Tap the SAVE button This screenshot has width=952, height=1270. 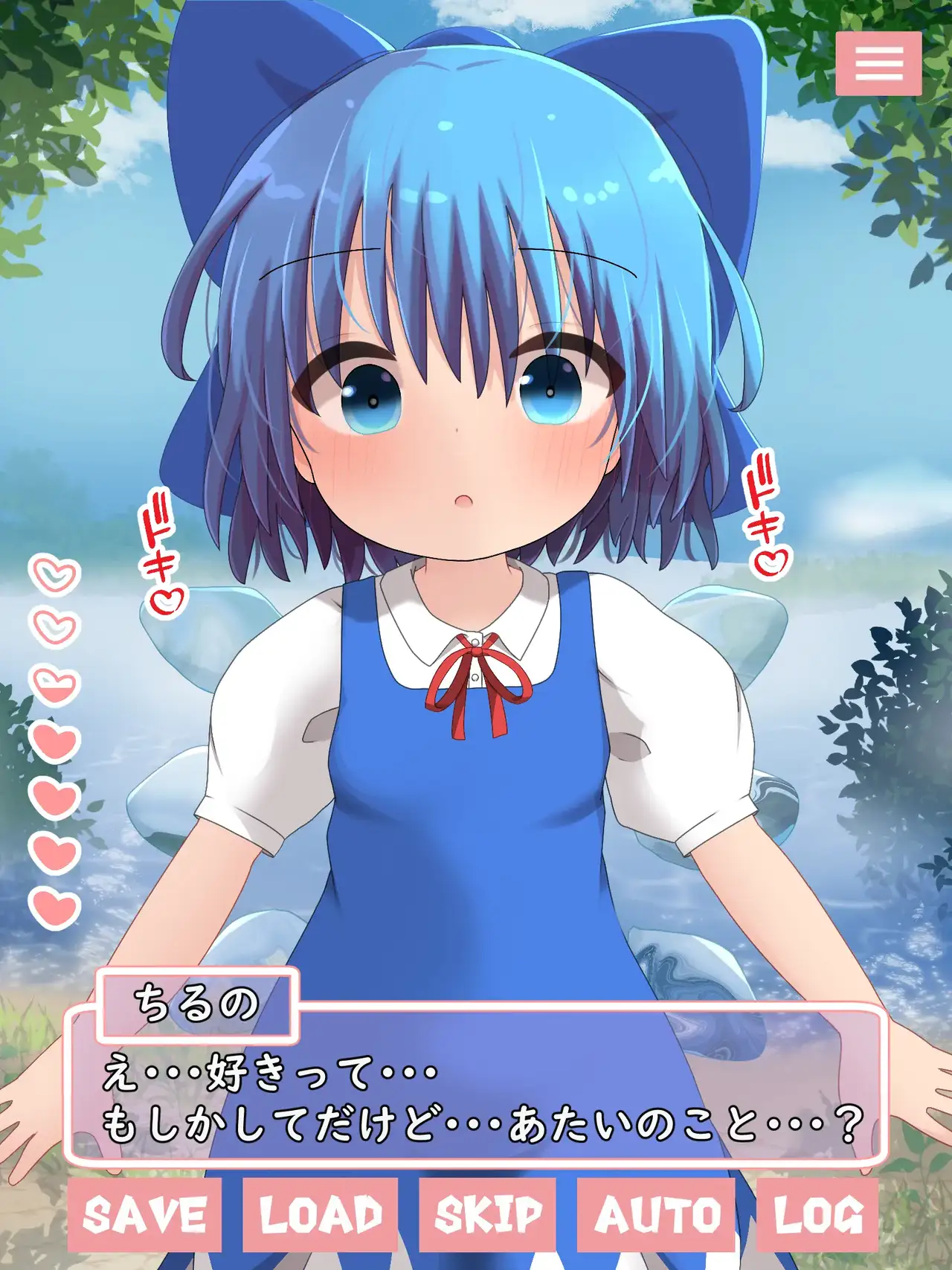tap(144, 1215)
